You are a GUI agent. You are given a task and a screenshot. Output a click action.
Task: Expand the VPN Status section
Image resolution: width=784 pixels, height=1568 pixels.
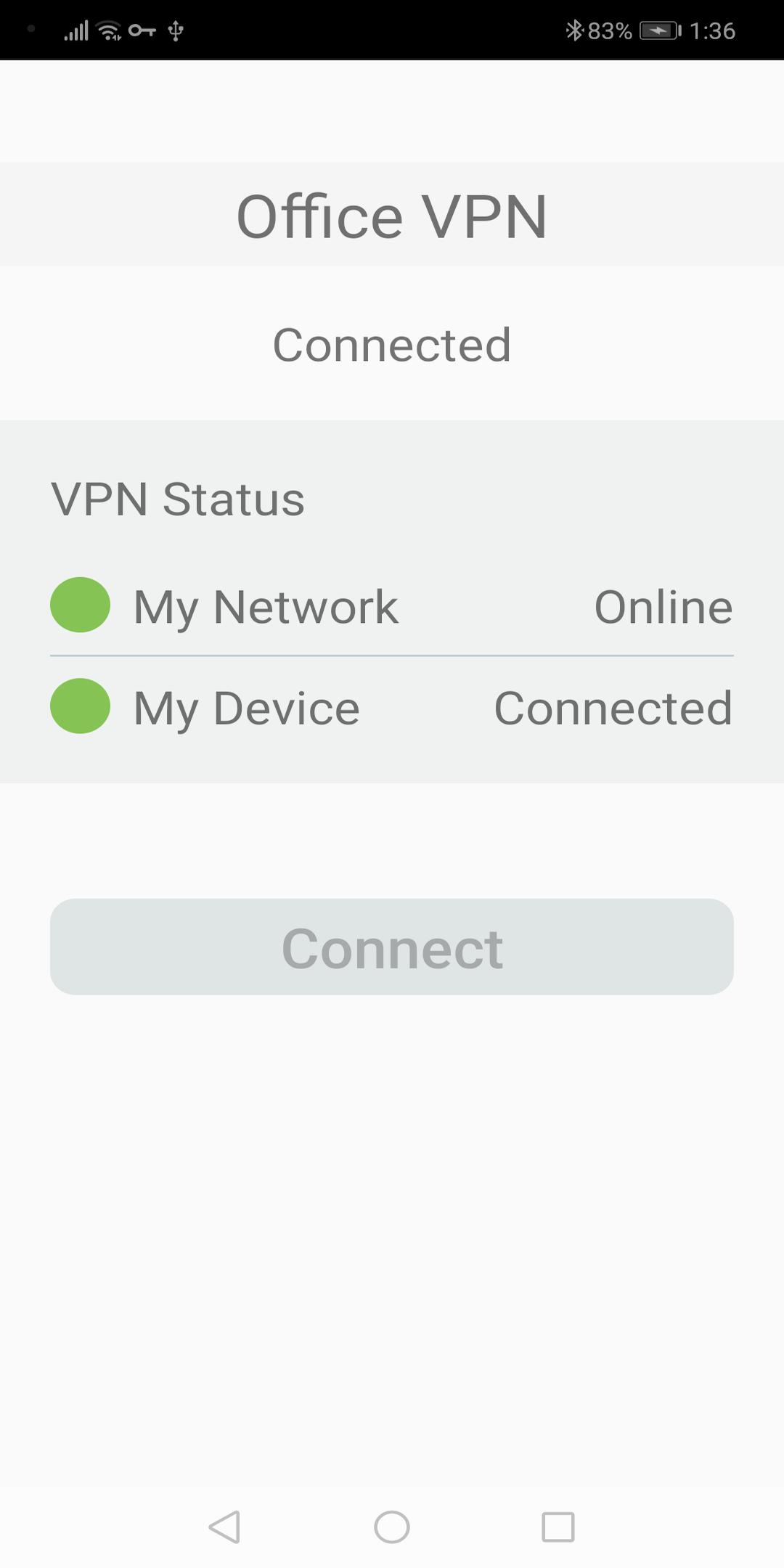[x=178, y=499]
